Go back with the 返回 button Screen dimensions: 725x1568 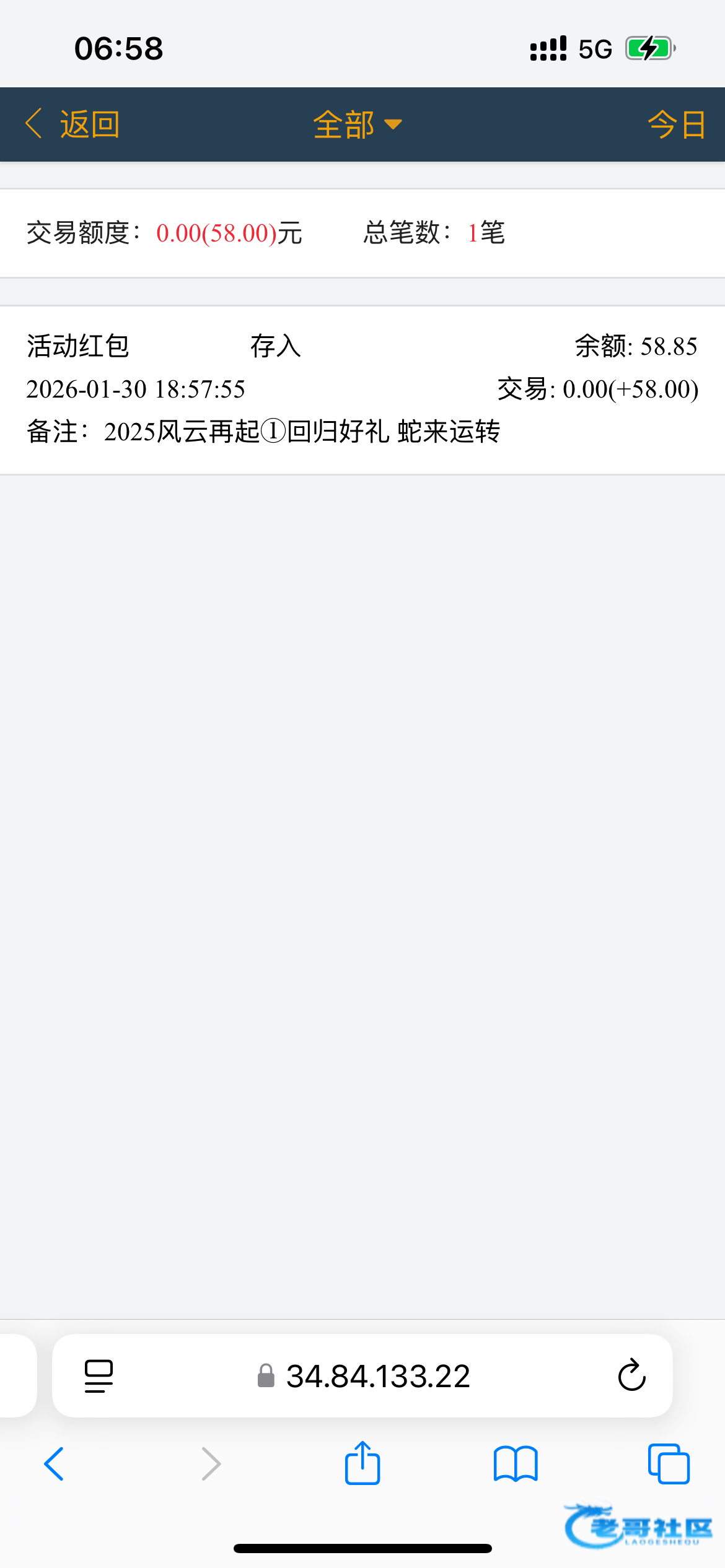(x=73, y=124)
